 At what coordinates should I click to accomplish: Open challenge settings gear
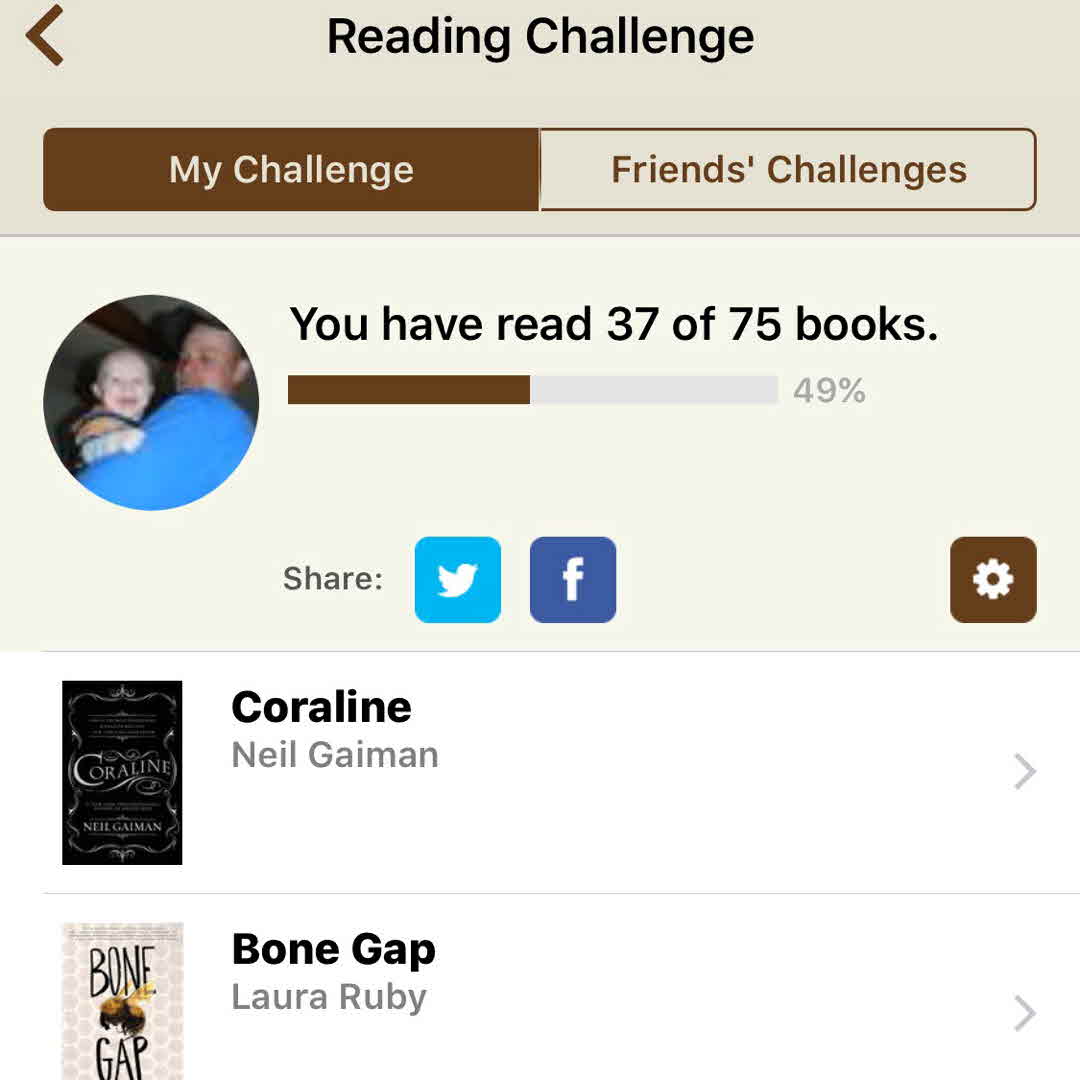coord(993,580)
